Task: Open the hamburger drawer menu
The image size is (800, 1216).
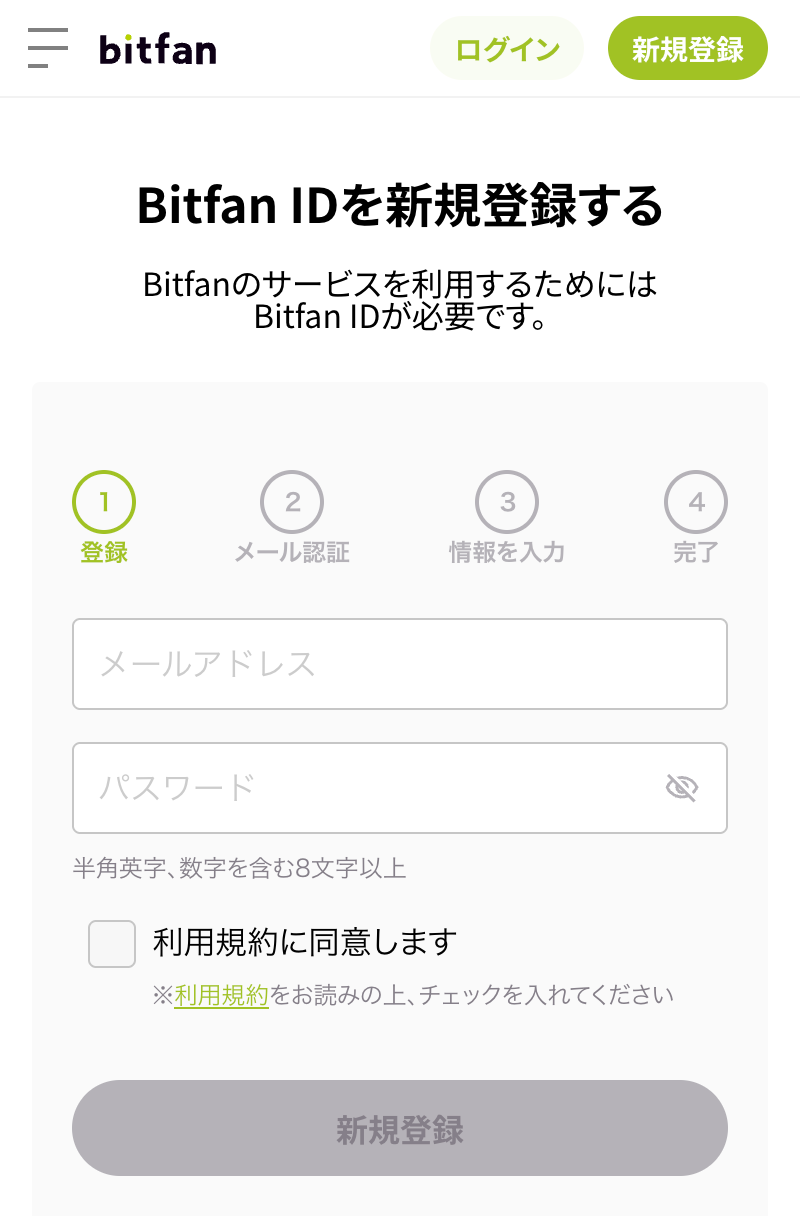Action: pos(48,48)
